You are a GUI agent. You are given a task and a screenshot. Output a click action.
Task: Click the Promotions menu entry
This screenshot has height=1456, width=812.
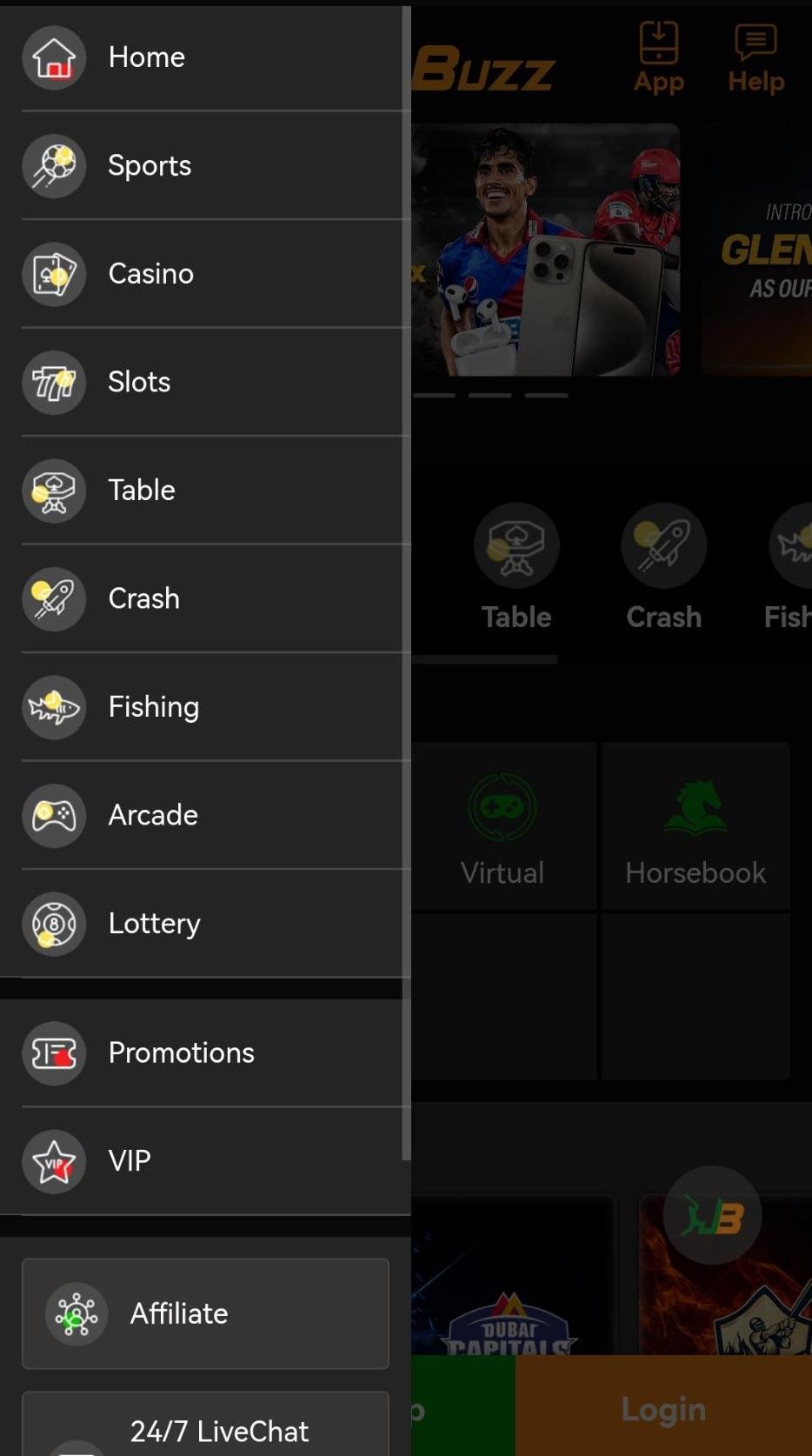(180, 1052)
